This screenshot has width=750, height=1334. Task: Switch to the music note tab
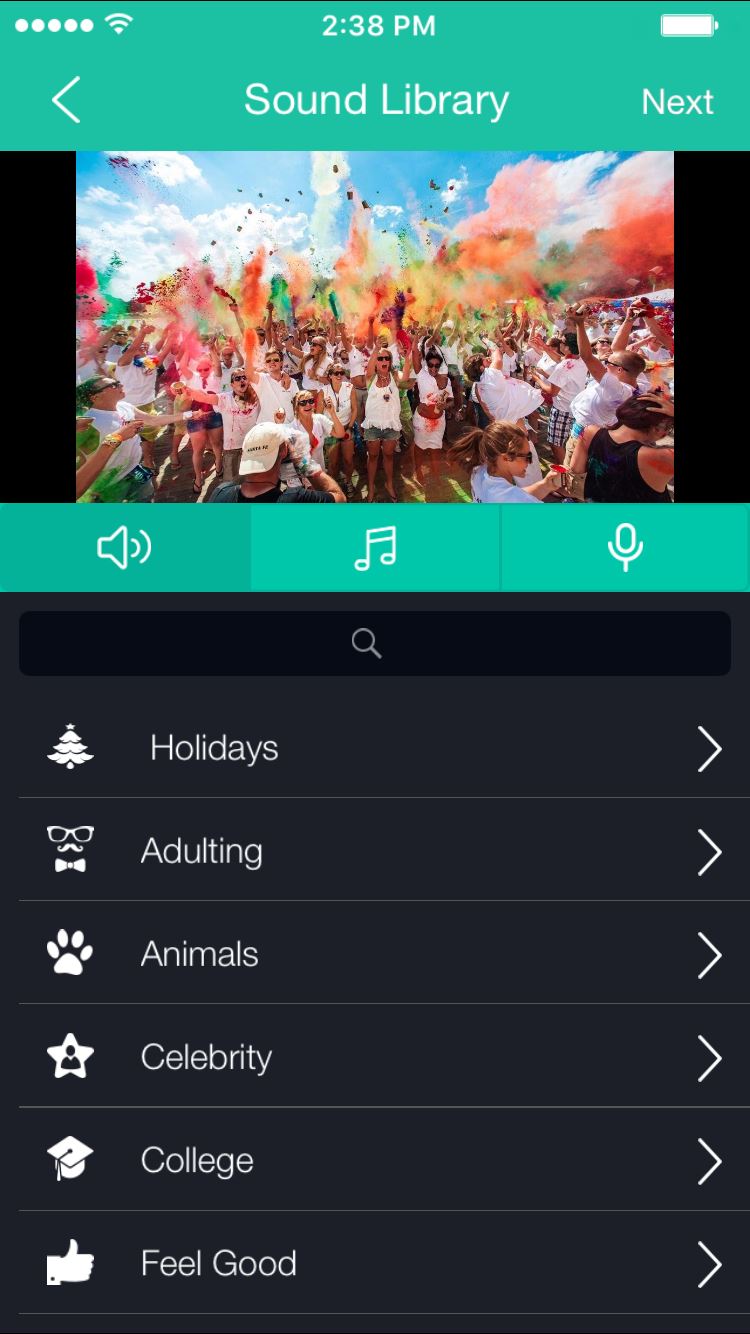tap(375, 547)
